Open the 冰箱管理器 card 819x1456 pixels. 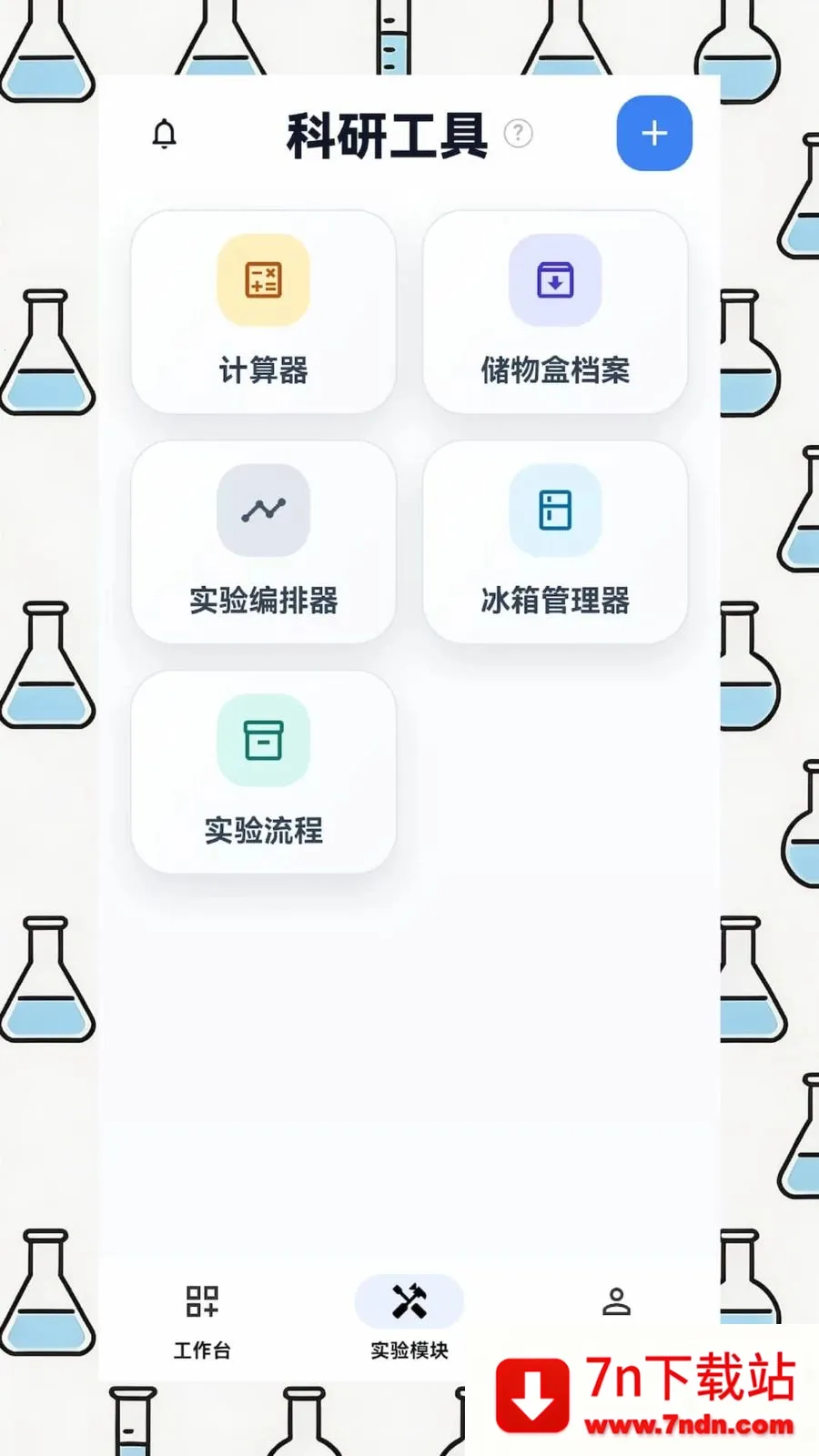click(555, 542)
